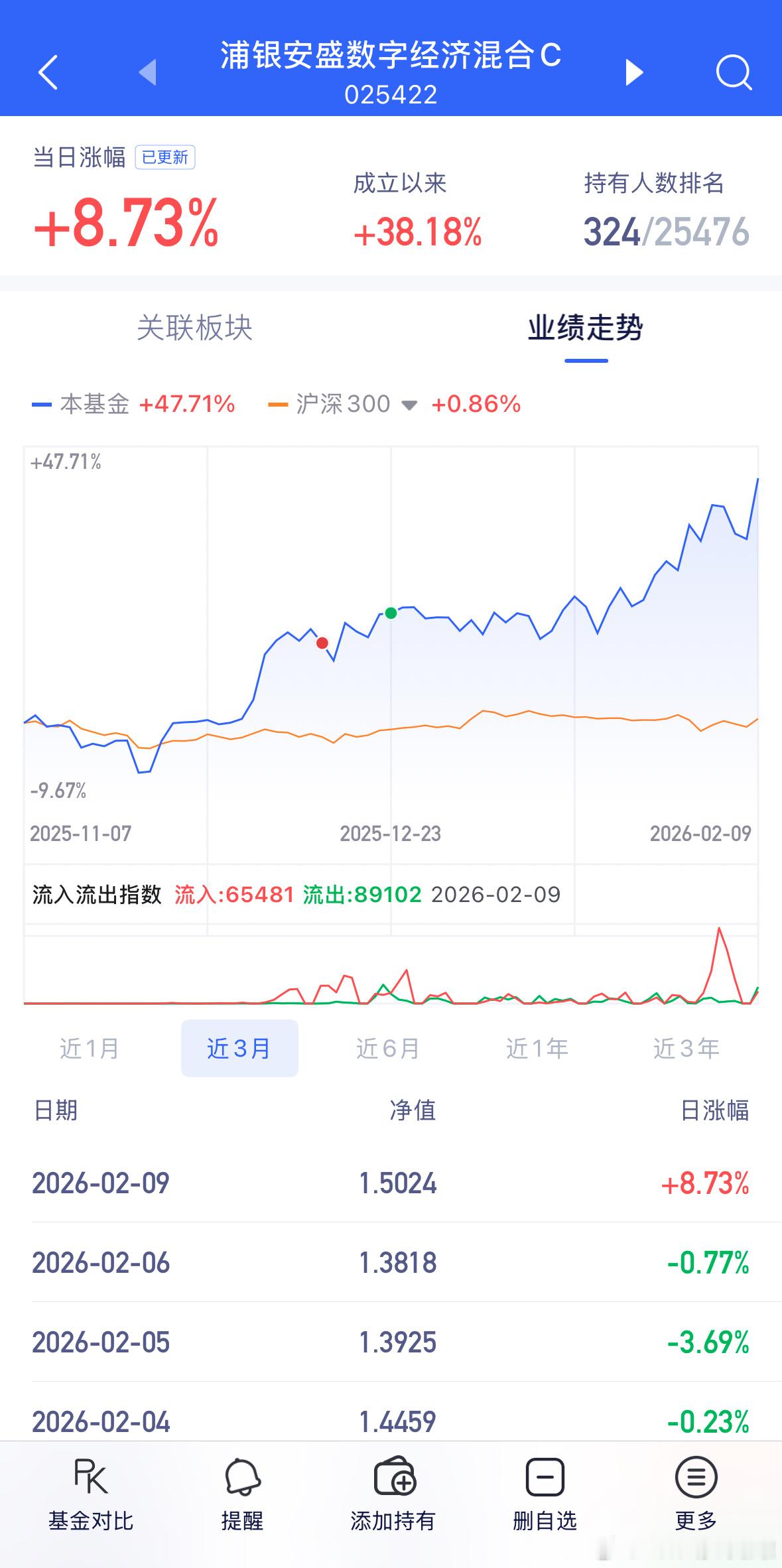Switch to previous fund with left arrow

click(147, 73)
